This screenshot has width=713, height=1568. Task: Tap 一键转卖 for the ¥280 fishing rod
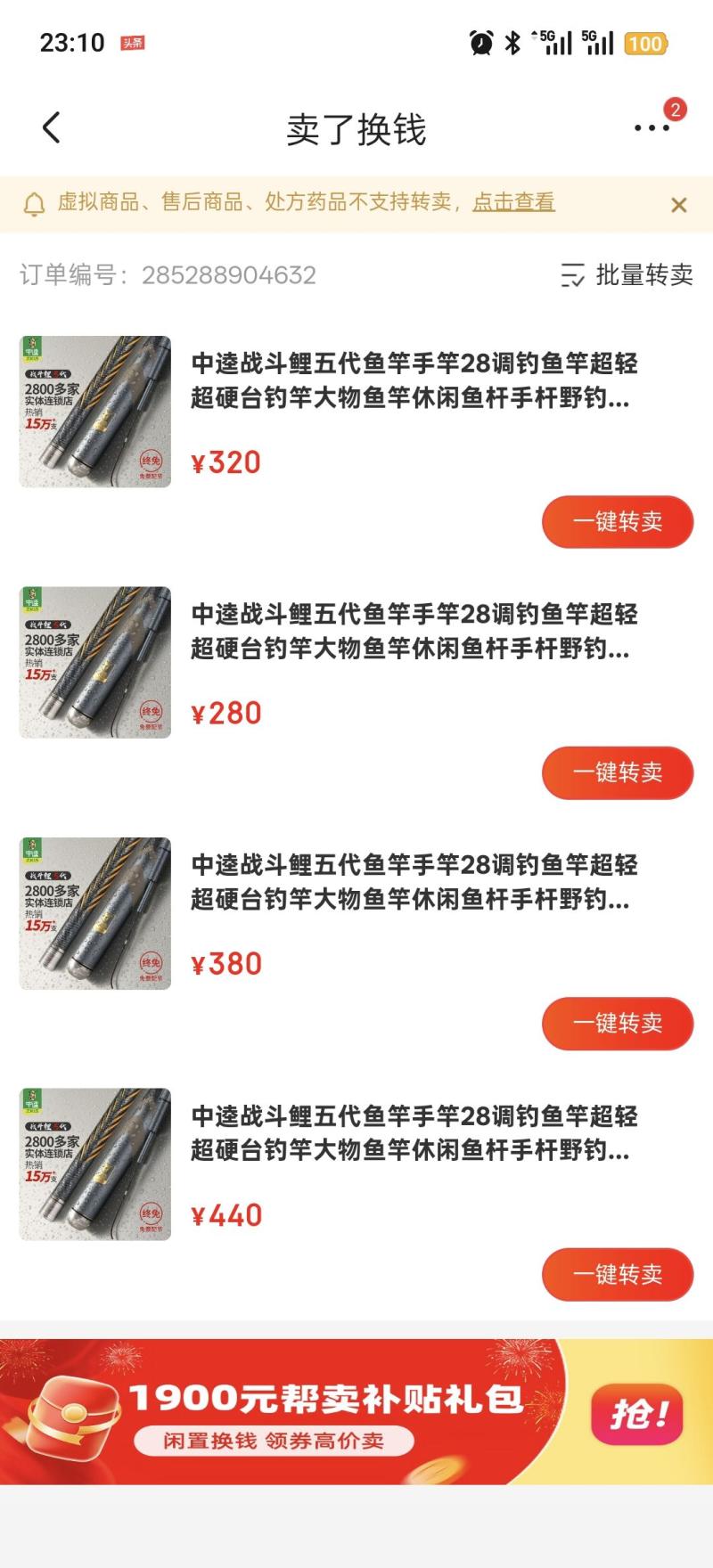(617, 772)
